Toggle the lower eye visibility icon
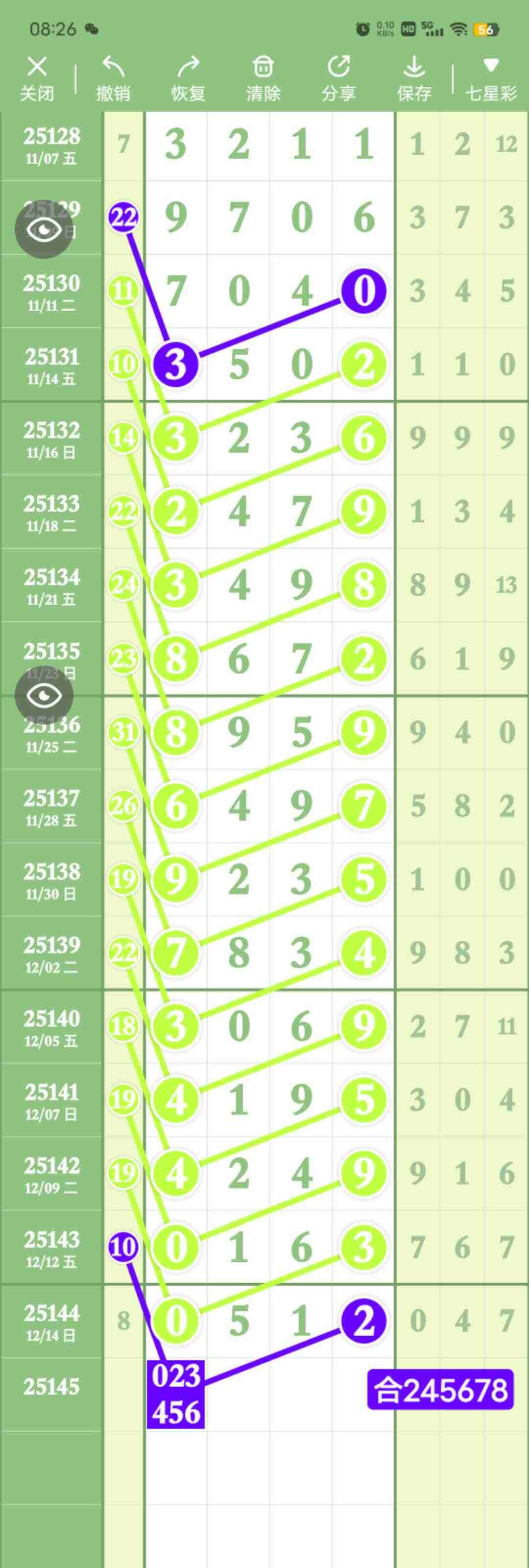 (45, 696)
